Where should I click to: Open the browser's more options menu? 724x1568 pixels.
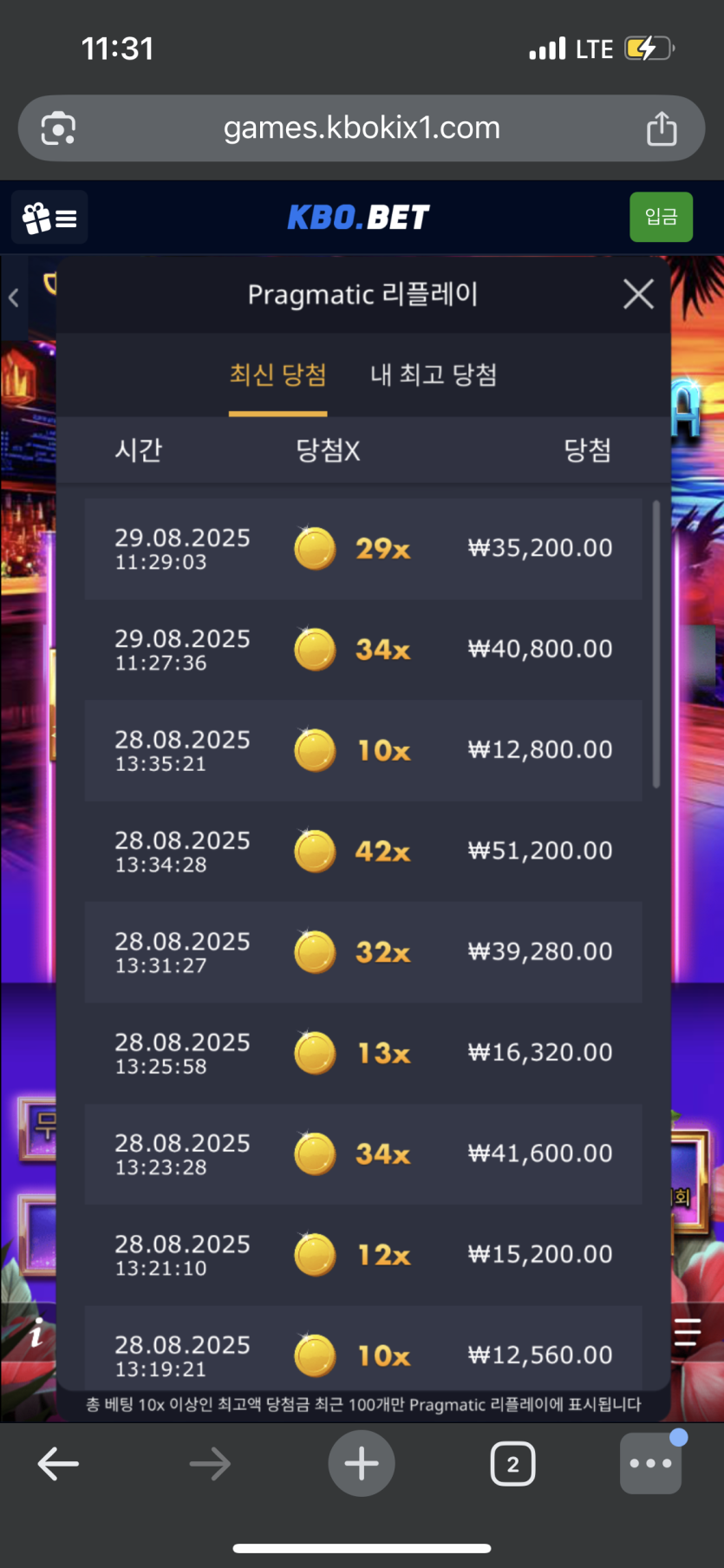point(651,1464)
